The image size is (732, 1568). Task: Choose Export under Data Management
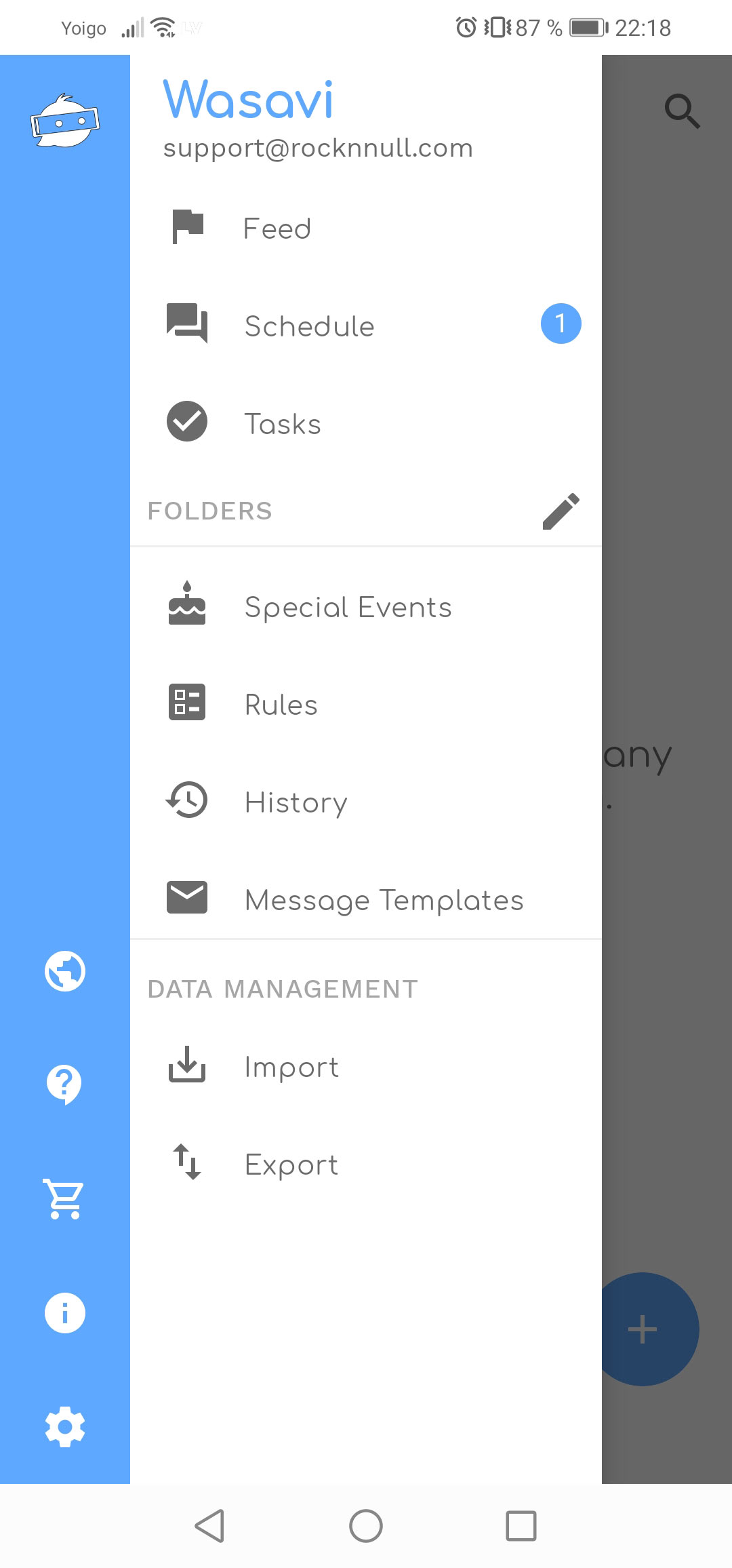[x=366, y=1164]
